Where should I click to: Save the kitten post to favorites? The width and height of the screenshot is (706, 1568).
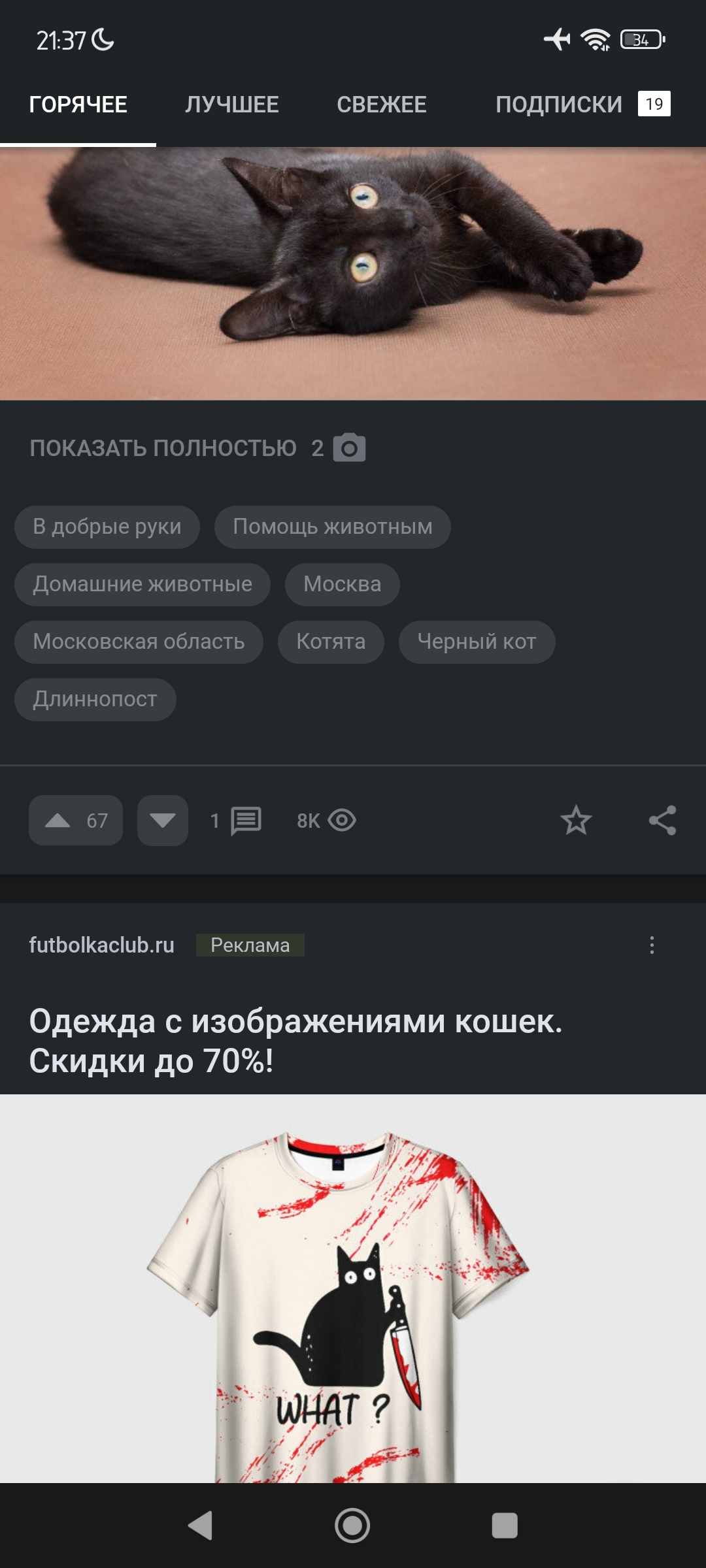click(576, 821)
